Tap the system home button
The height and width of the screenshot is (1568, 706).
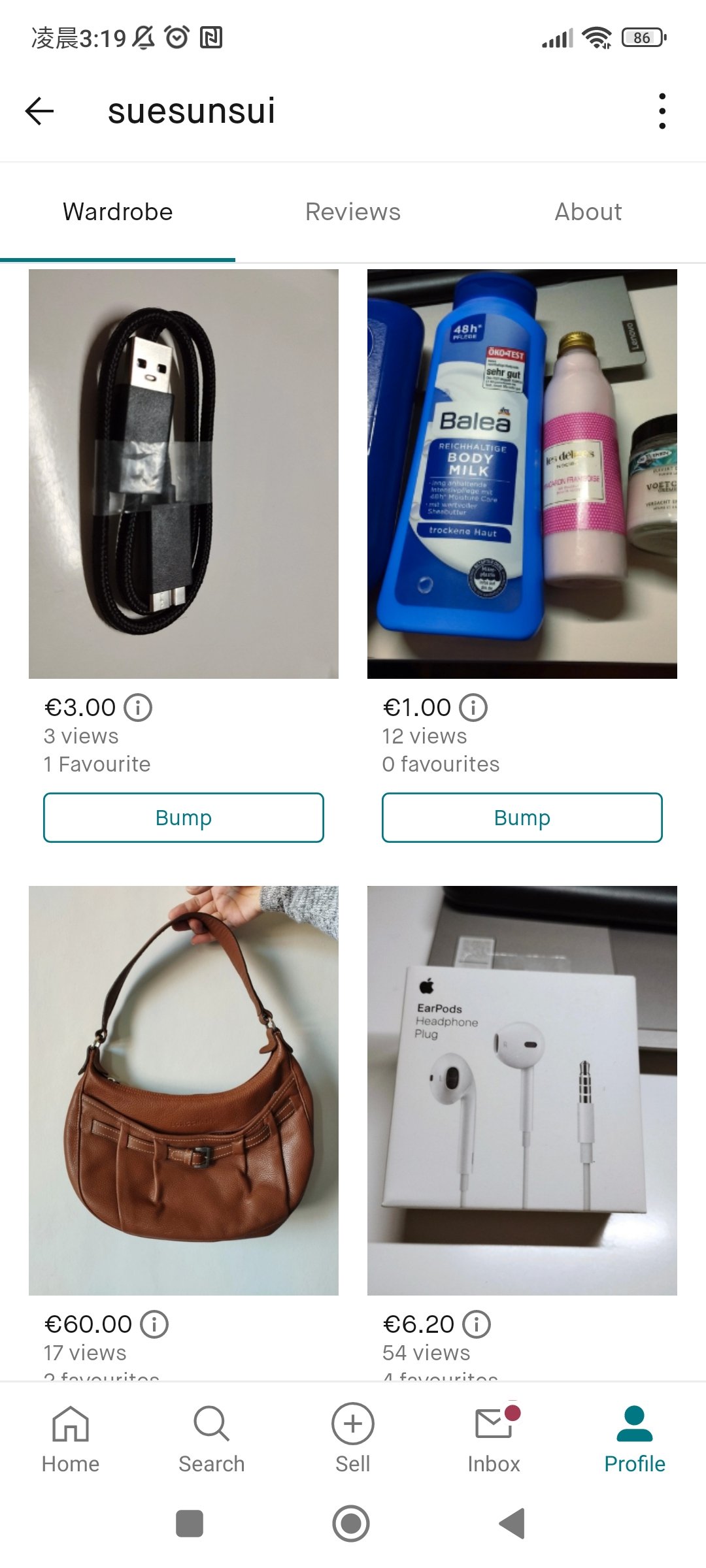tap(351, 1524)
